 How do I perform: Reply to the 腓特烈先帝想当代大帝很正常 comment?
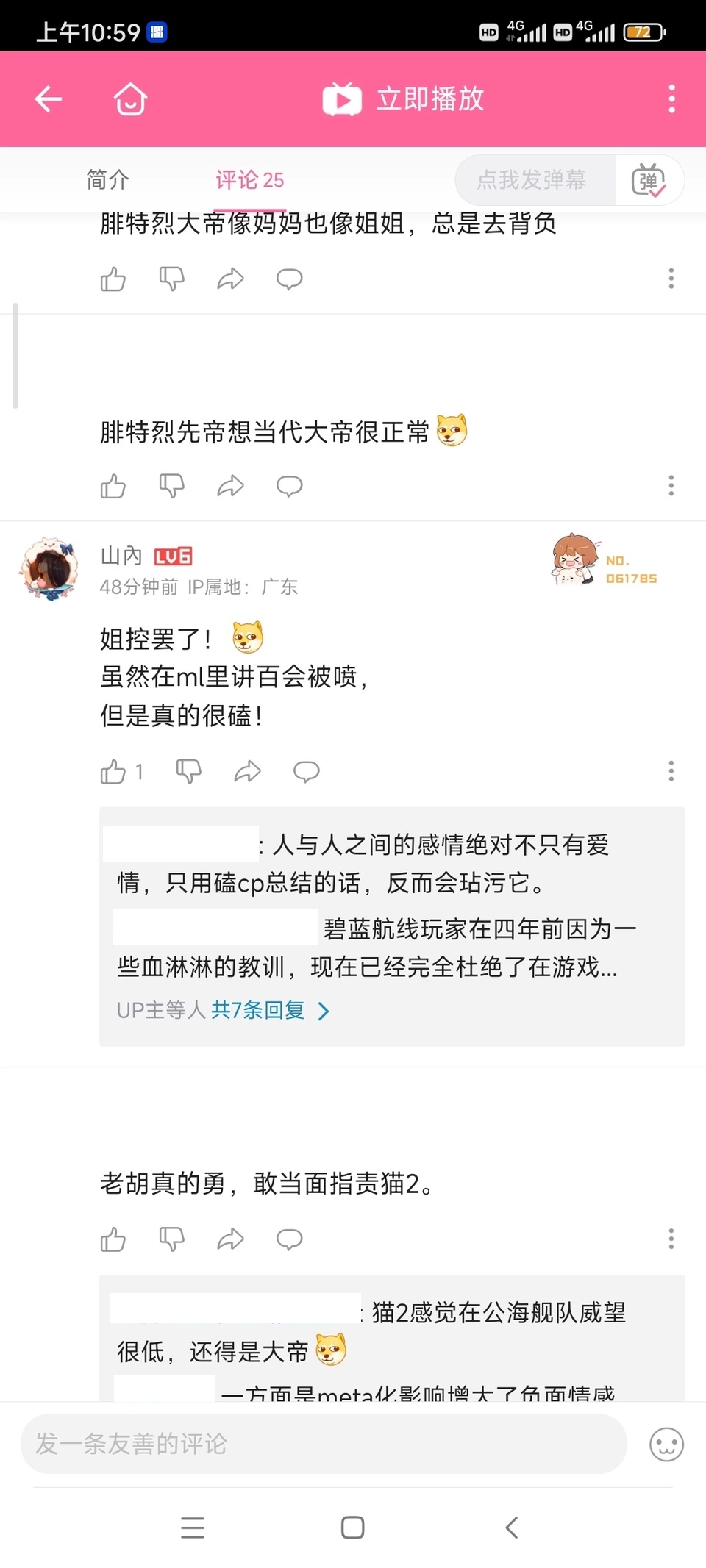[x=289, y=486]
